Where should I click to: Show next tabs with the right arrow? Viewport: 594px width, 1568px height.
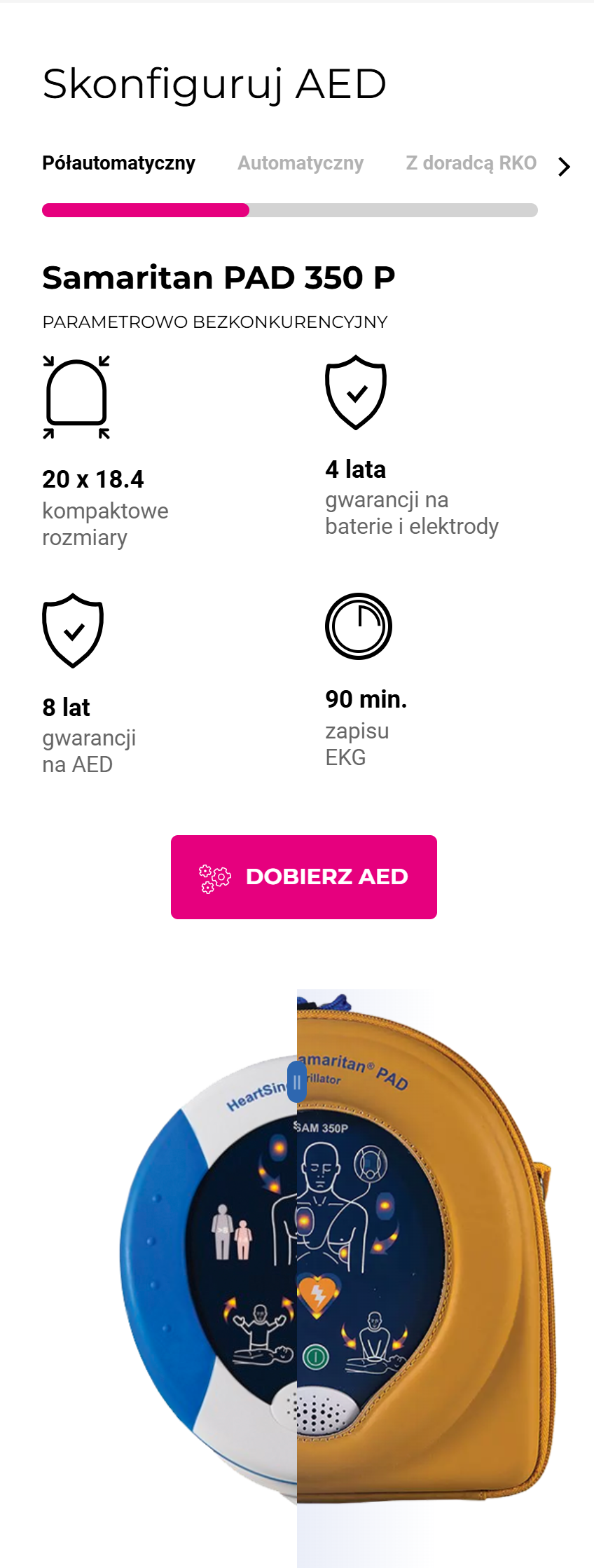(x=564, y=167)
